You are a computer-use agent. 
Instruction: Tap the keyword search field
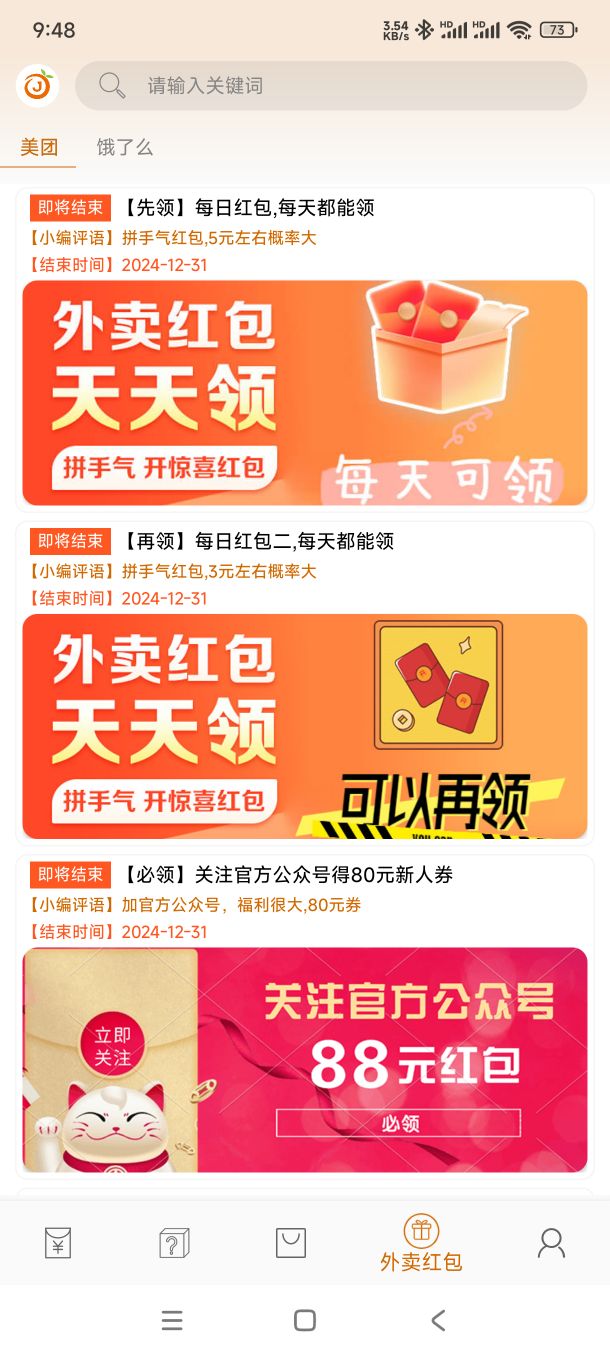(331, 86)
